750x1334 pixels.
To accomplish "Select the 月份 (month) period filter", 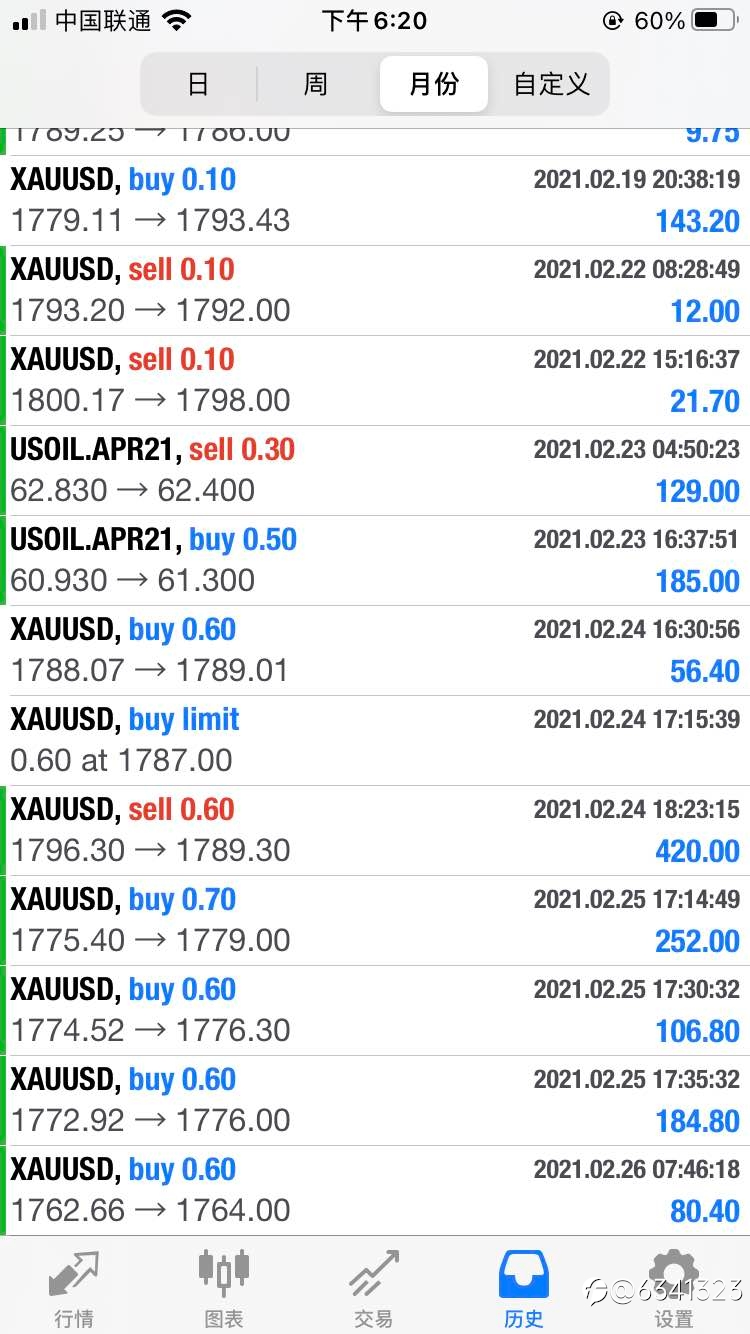I will pos(434,84).
